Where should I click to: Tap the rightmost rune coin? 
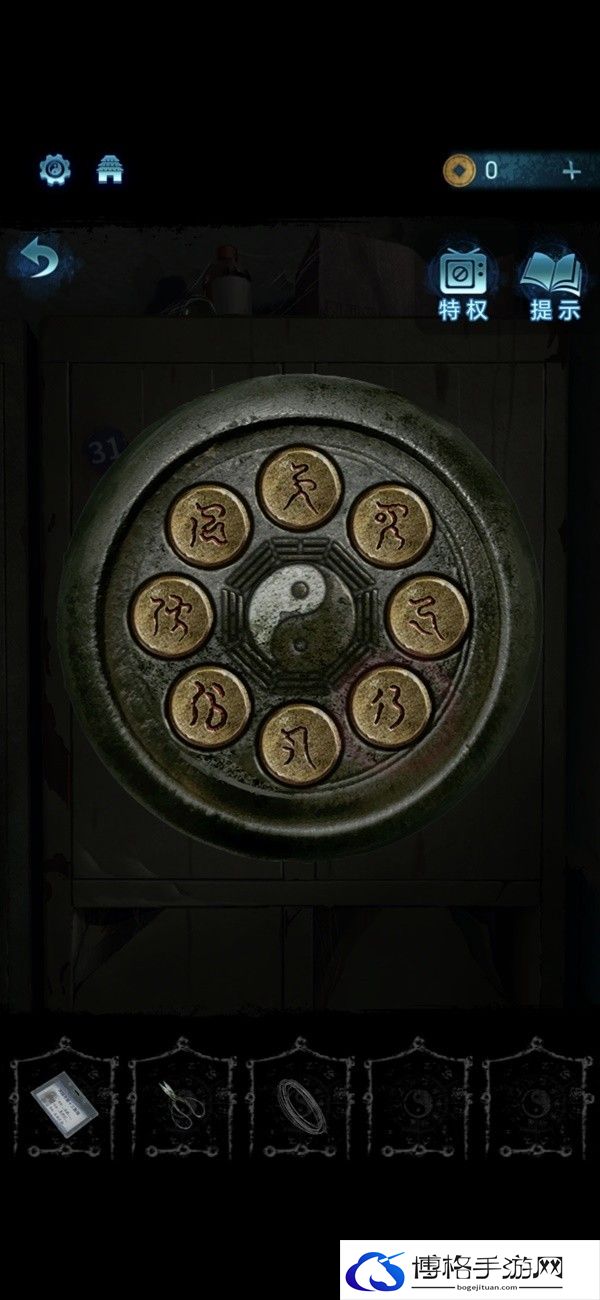point(428,616)
